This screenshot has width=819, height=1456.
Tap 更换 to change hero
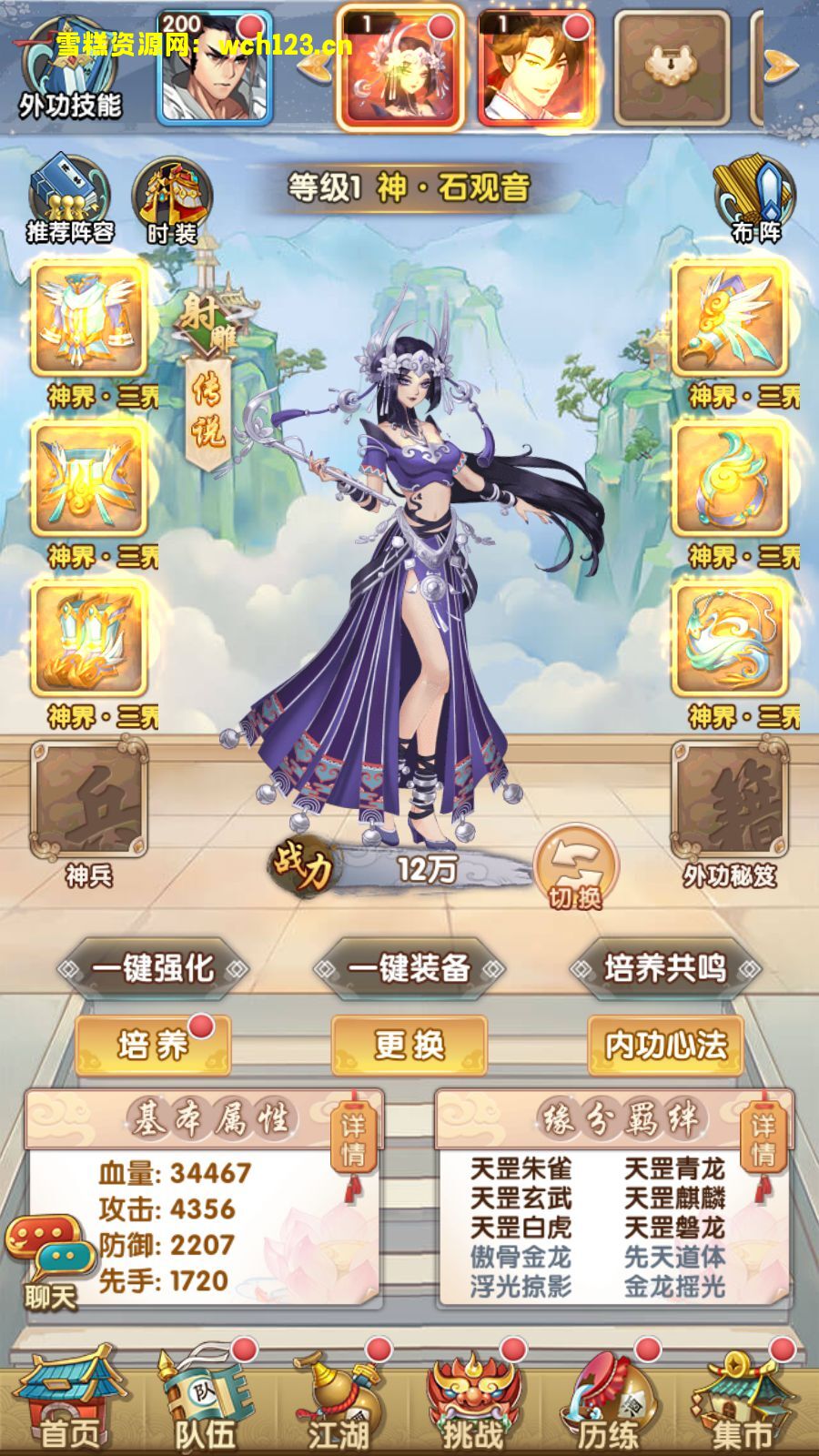pyautogui.click(x=409, y=1045)
